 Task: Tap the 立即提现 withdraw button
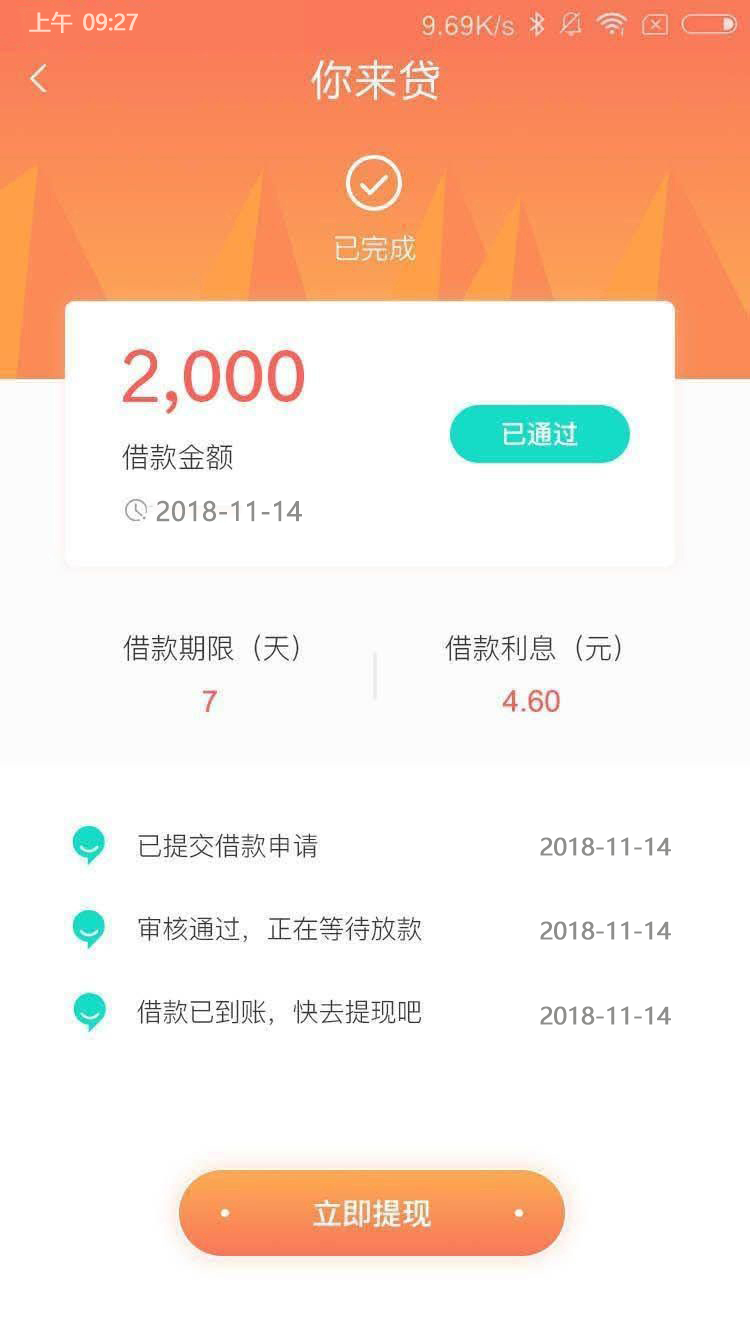coord(372,1213)
